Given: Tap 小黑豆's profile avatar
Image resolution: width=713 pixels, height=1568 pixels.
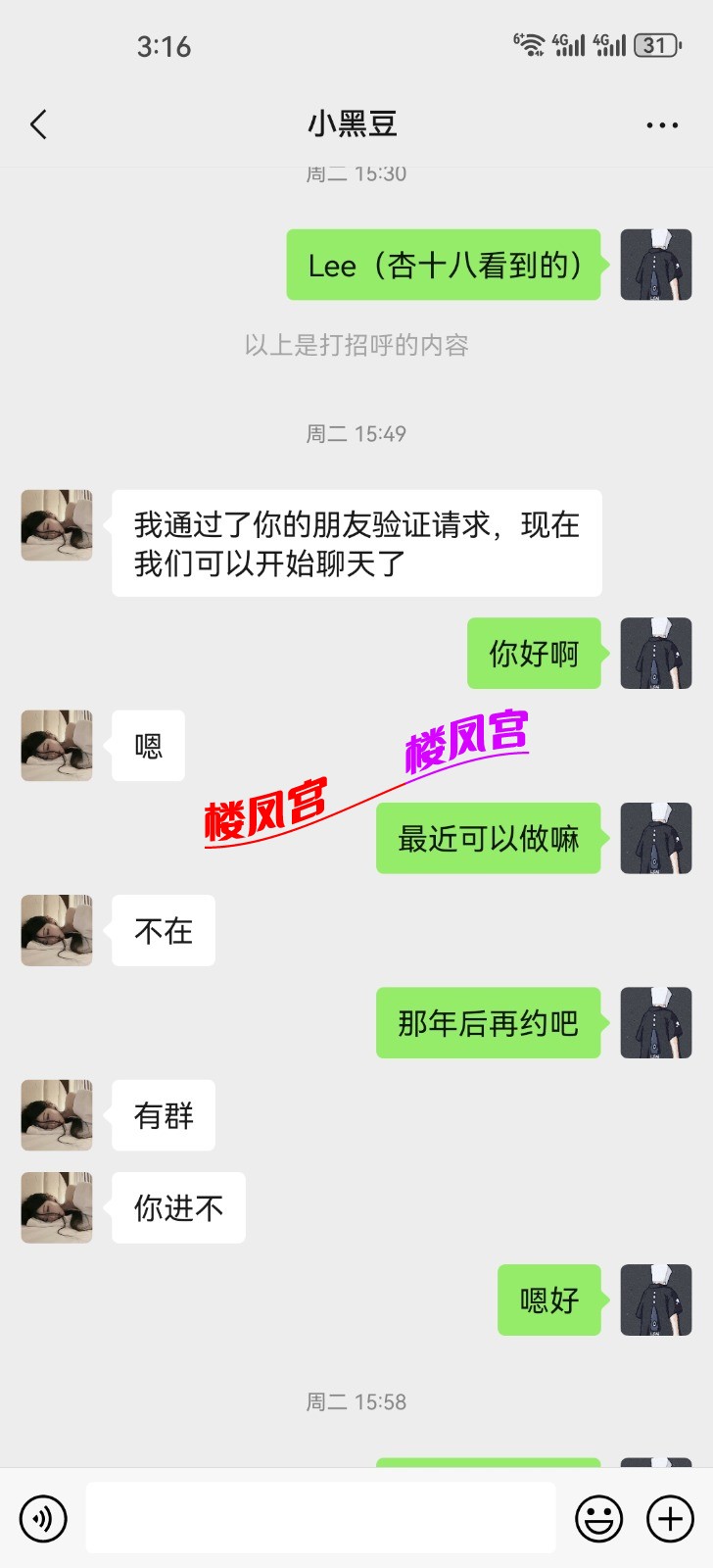Looking at the screenshot, I should coord(56,525).
